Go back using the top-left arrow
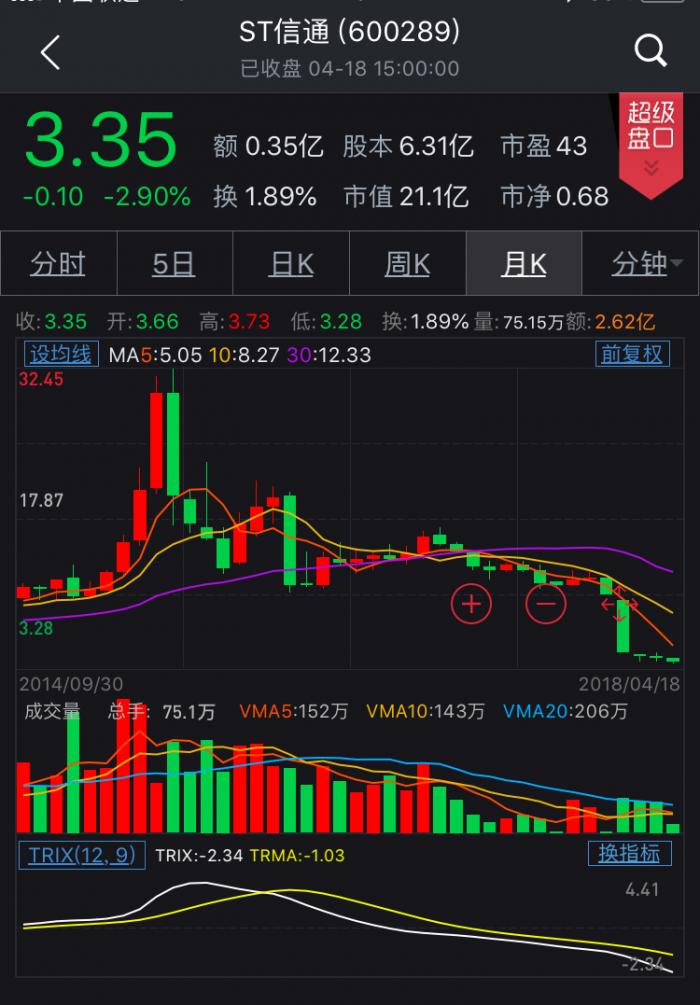700x1005 pixels. [x=50, y=52]
